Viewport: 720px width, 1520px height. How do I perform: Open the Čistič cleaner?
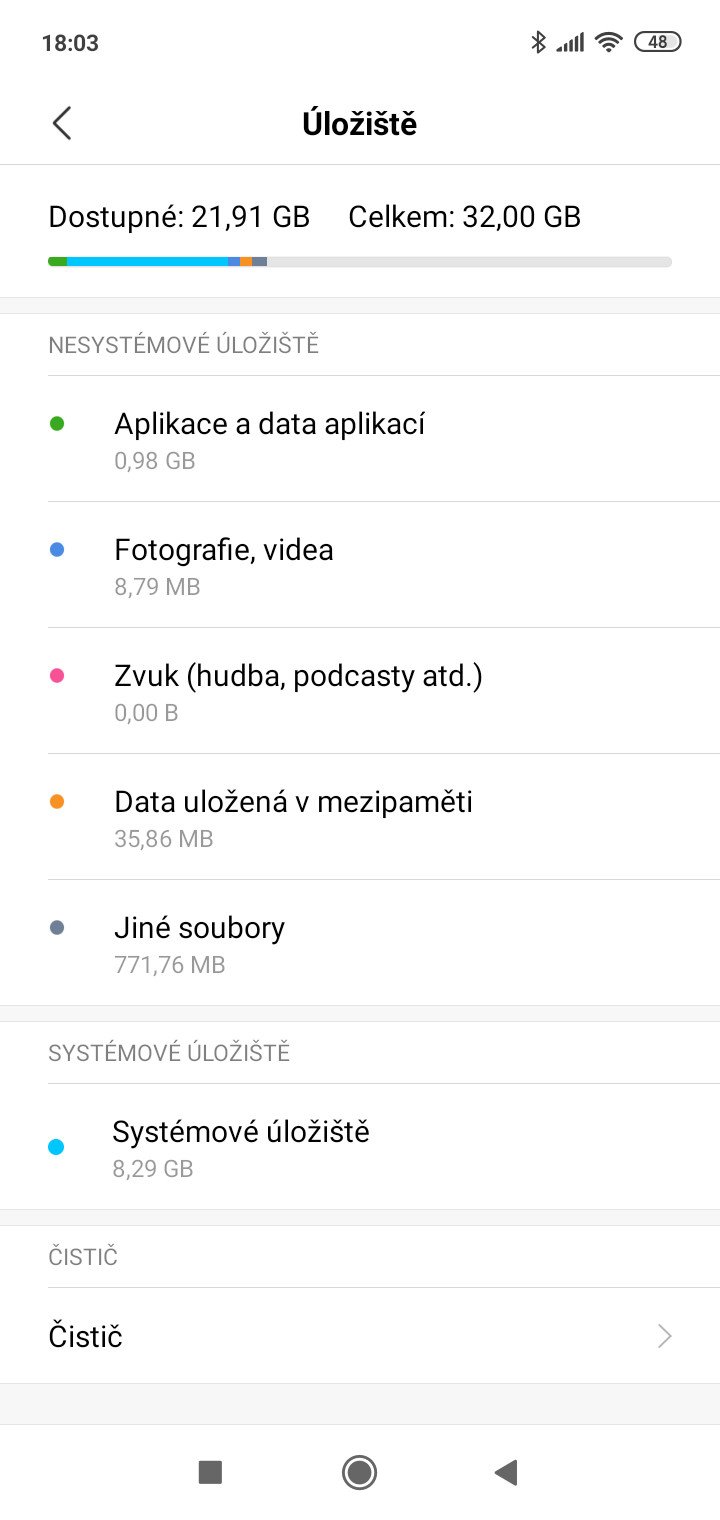[360, 1336]
